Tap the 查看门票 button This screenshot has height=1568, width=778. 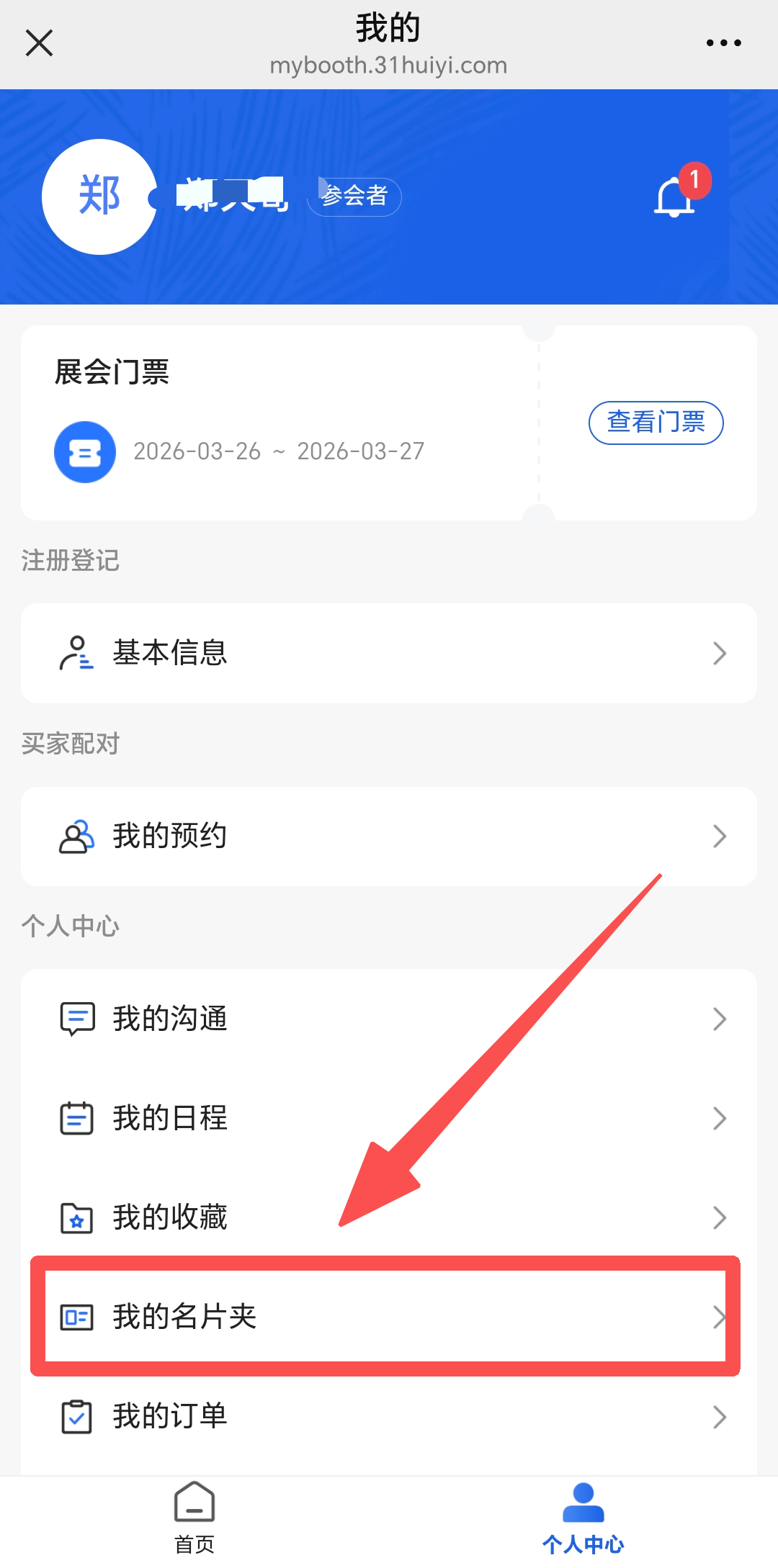coord(656,423)
